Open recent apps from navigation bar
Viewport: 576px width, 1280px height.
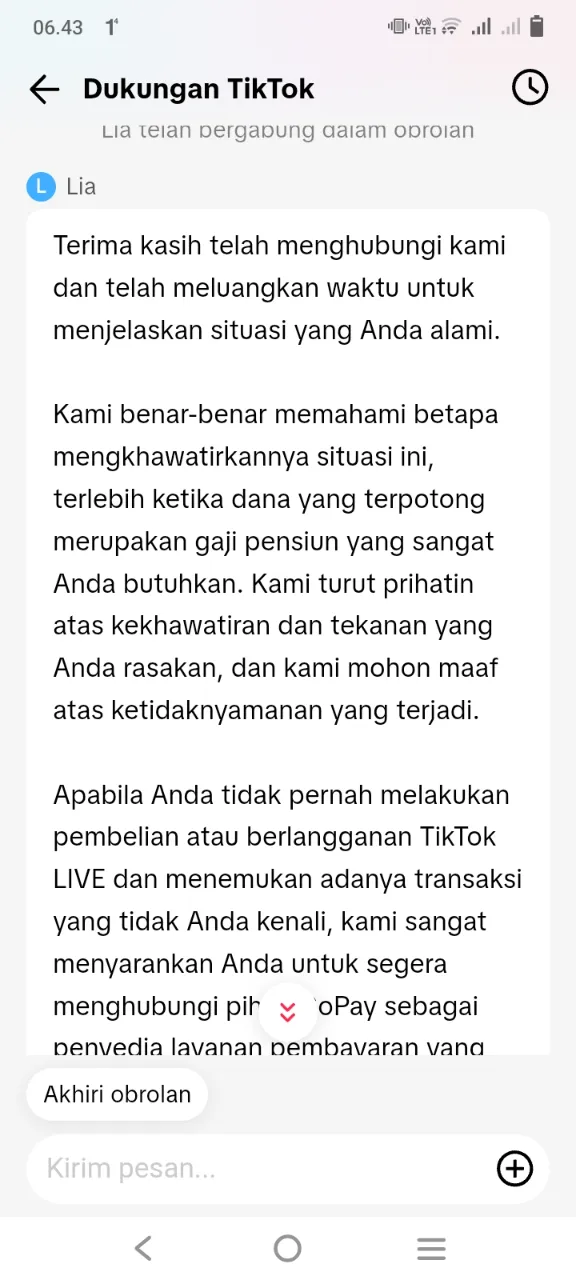431,1248
